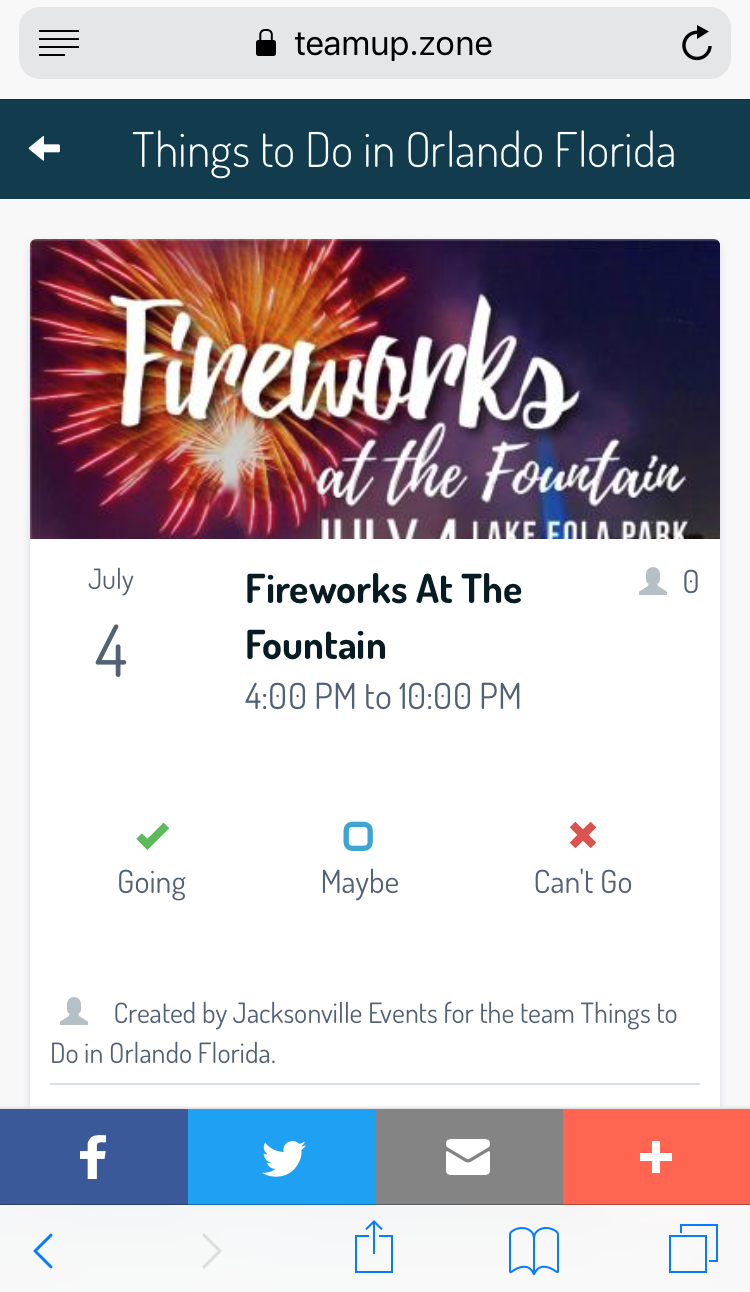The image size is (750, 1292).
Task: Open more sharing options with plus button
Action: coord(656,1157)
